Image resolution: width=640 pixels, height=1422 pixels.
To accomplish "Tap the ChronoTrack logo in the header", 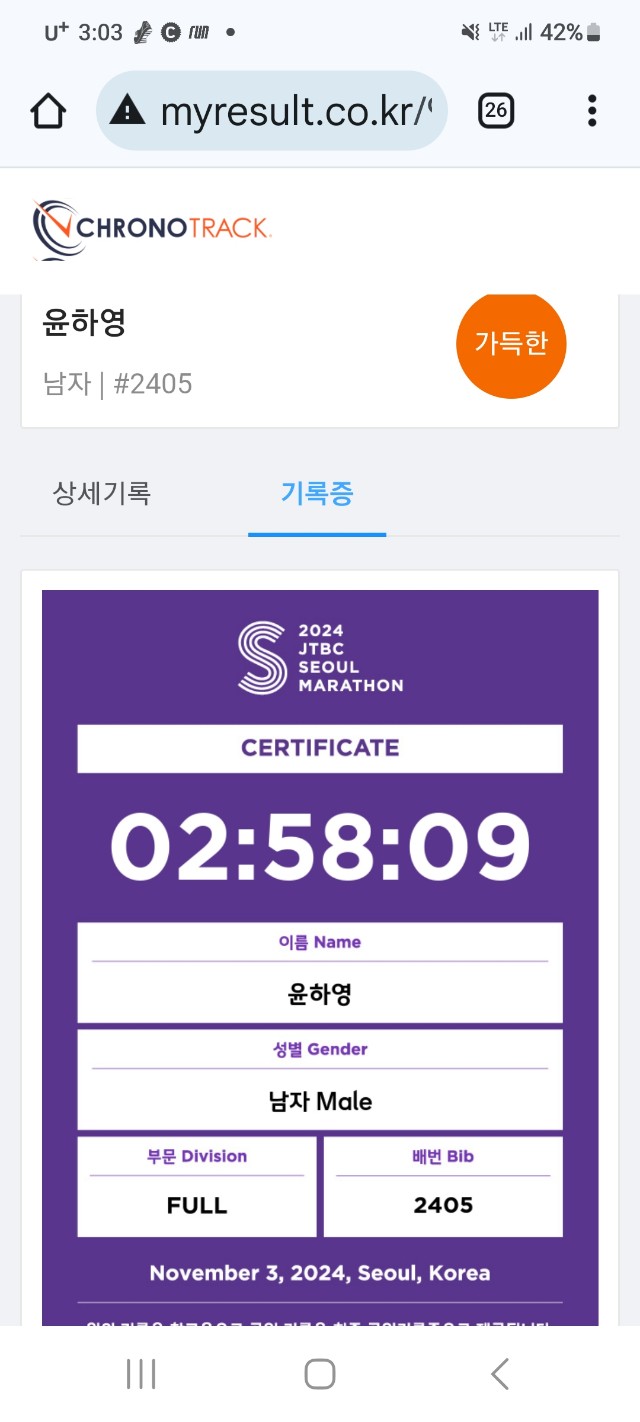I will [151, 229].
